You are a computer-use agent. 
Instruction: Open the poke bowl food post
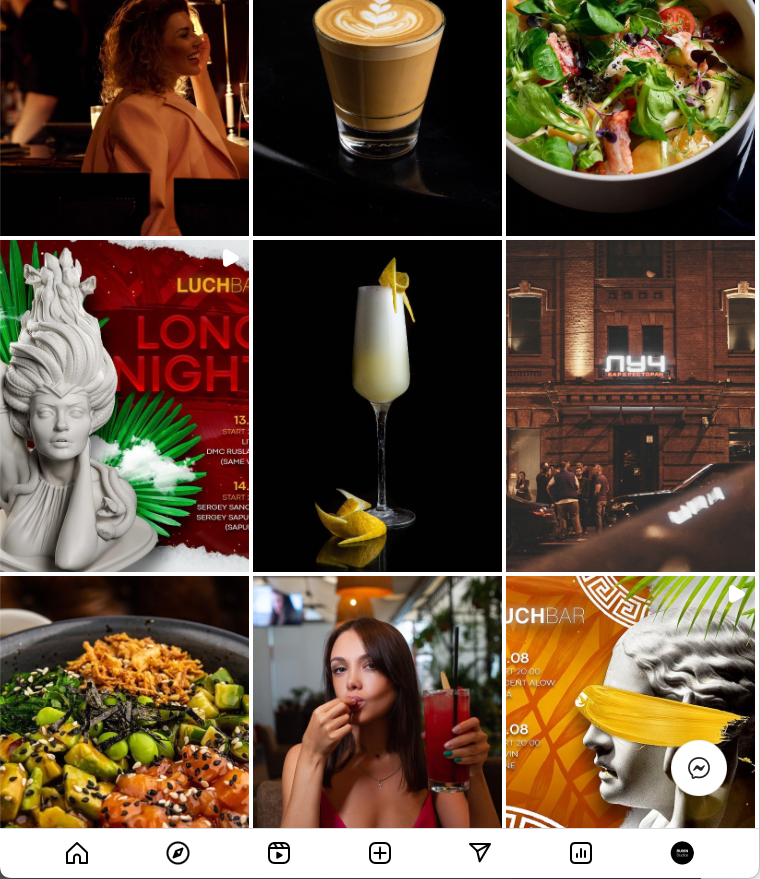pyautogui.click(x=124, y=701)
